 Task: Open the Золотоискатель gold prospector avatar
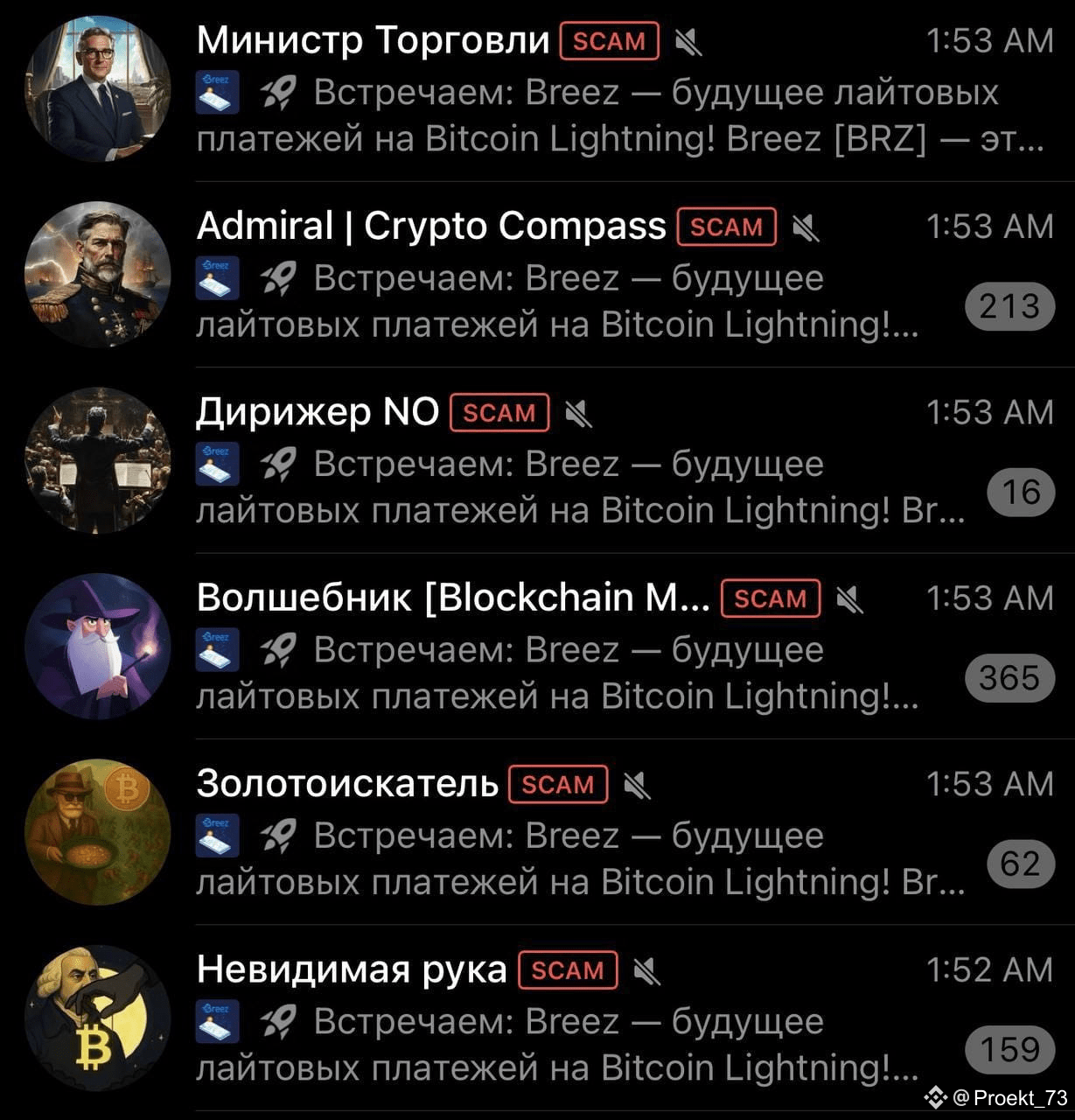(96, 831)
